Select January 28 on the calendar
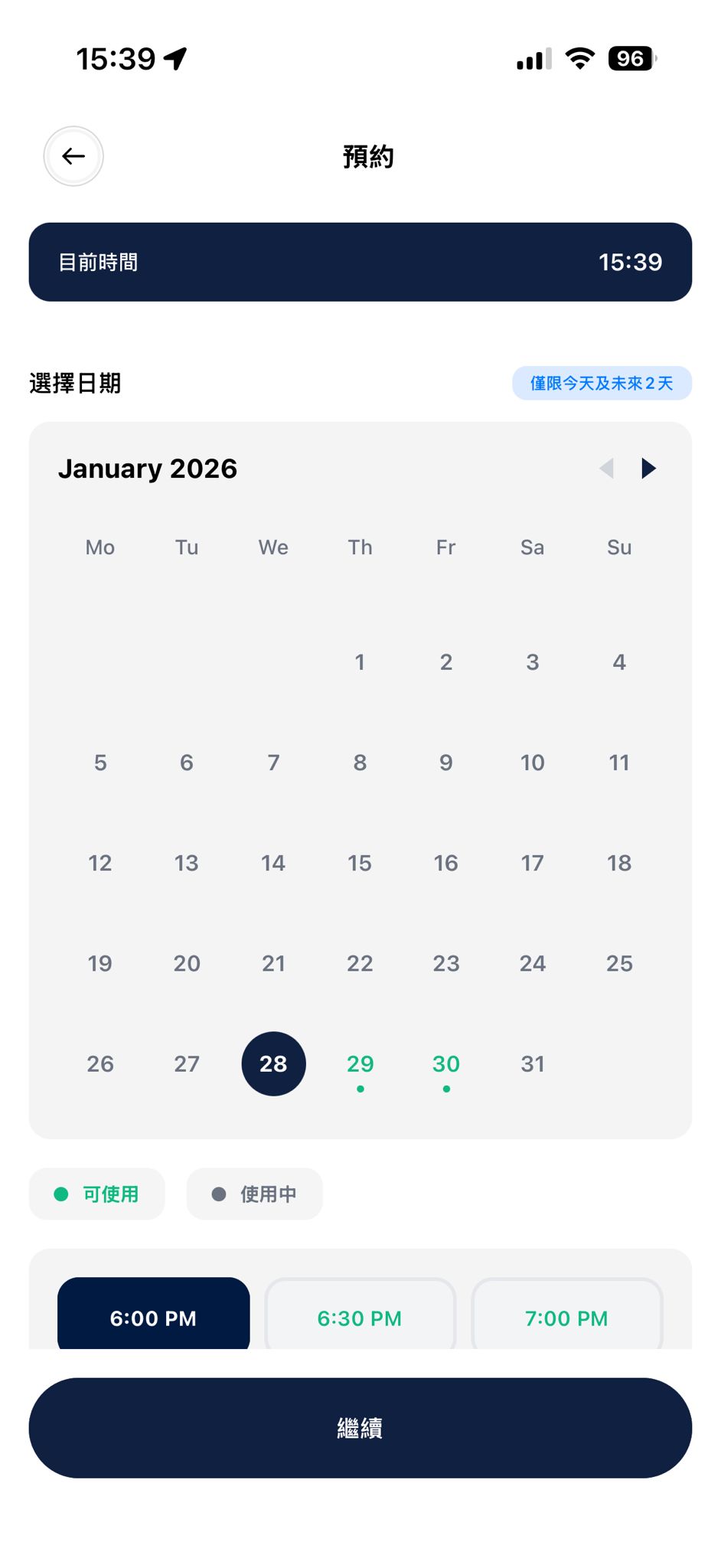 (273, 1063)
